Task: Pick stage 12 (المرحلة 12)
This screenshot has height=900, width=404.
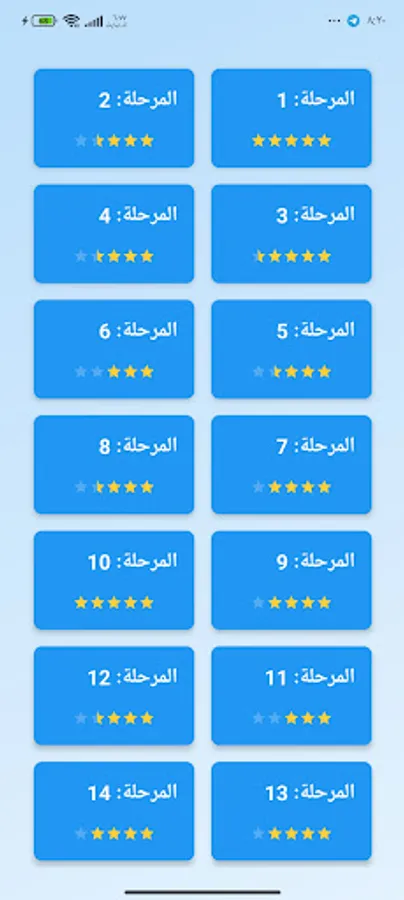Action: click(114, 696)
